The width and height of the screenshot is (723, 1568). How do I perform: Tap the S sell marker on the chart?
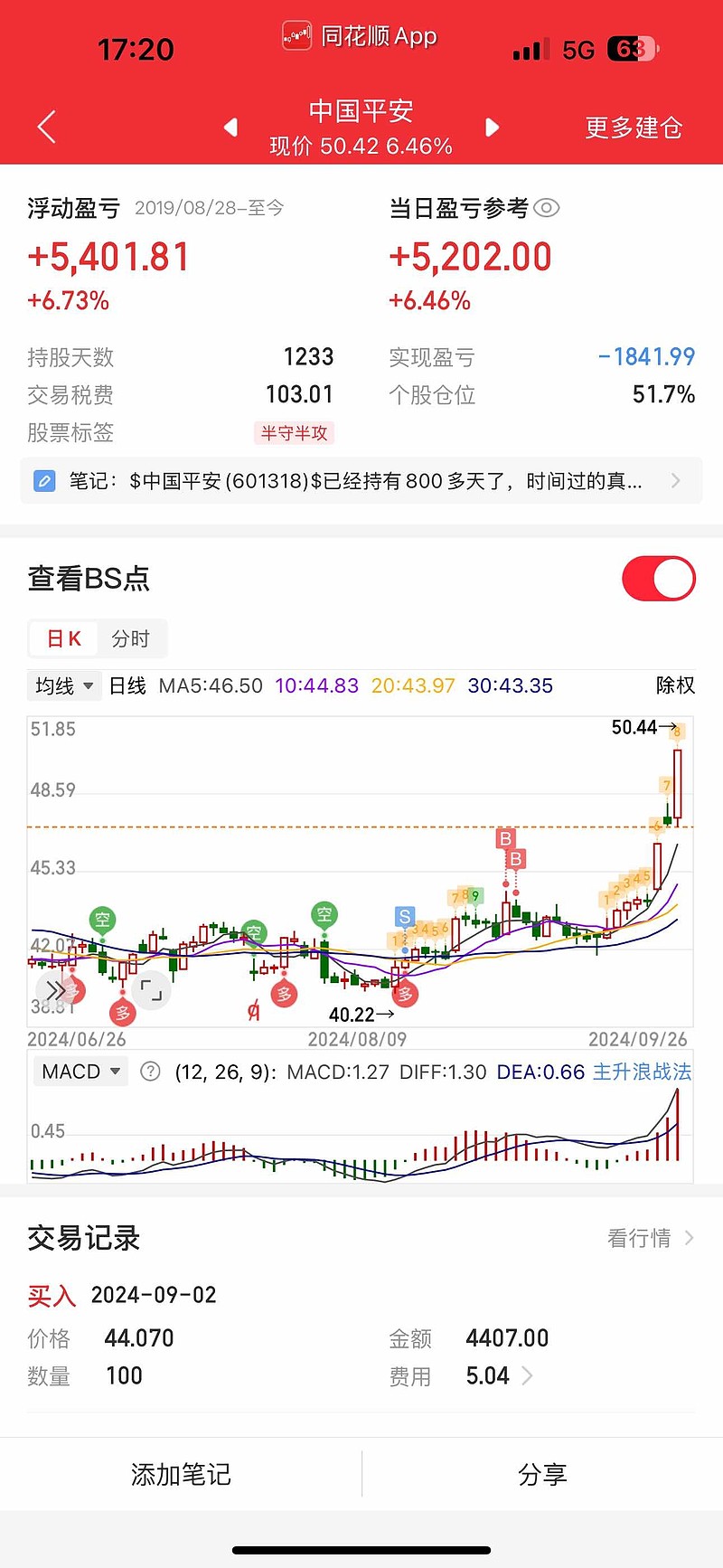pos(404,916)
